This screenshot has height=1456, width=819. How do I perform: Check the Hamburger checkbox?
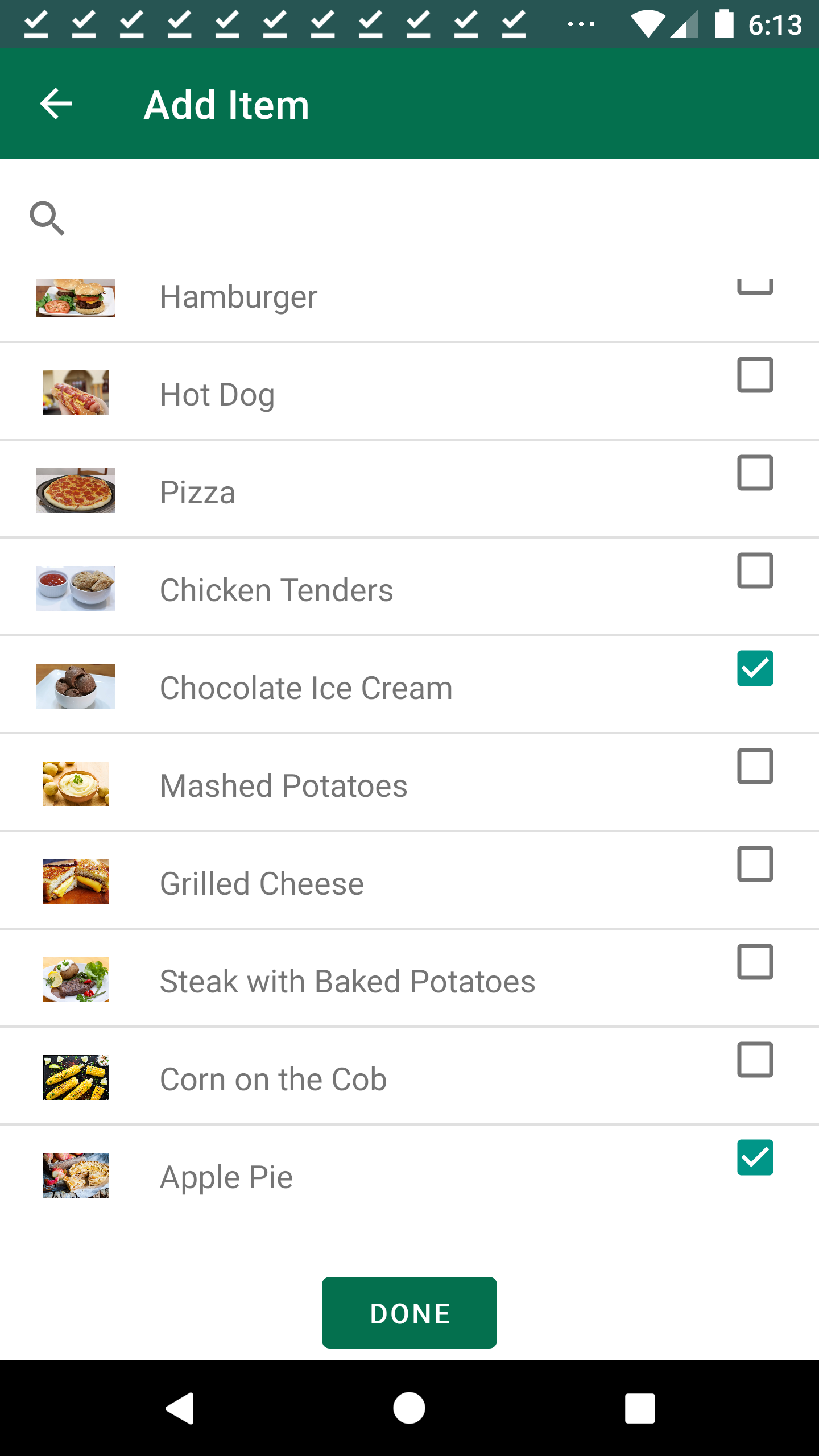coord(754,286)
